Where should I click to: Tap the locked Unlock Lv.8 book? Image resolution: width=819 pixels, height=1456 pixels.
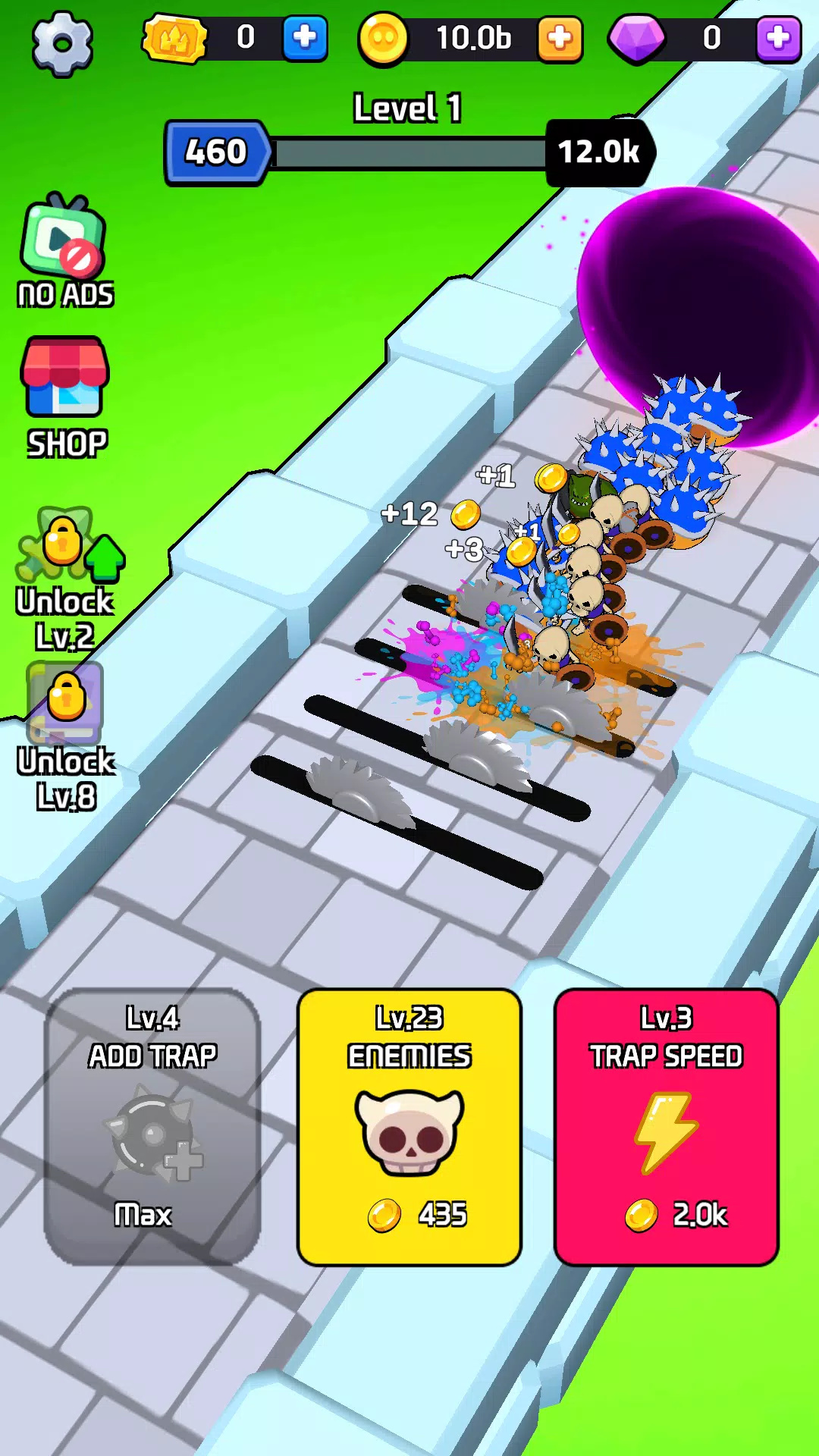(x=66, y=737)
